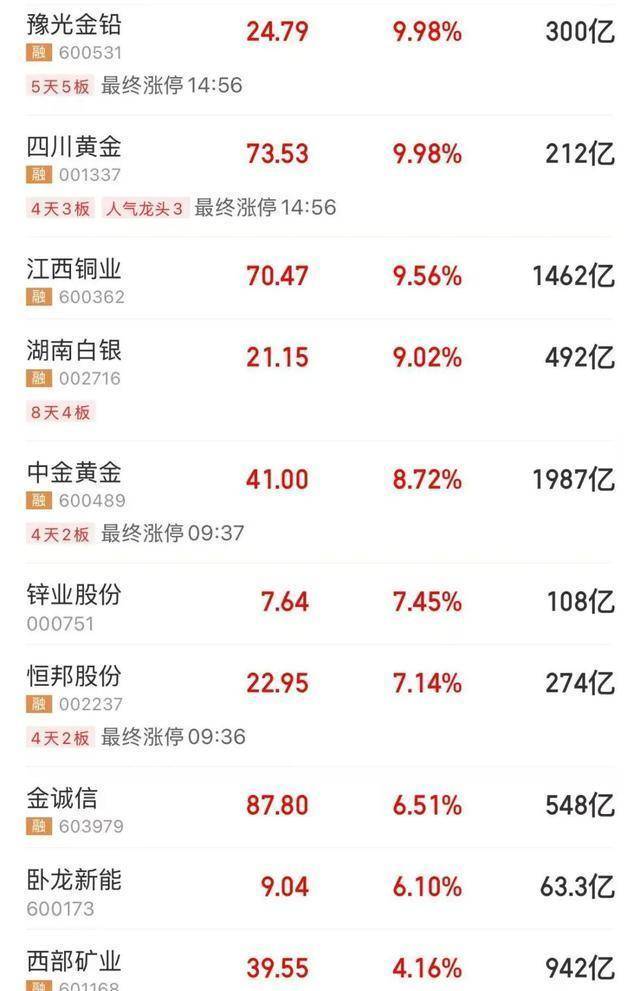This screenshot has width=640, height=991.
Task: Open the 金诚信 stock row
Action: 62,800
